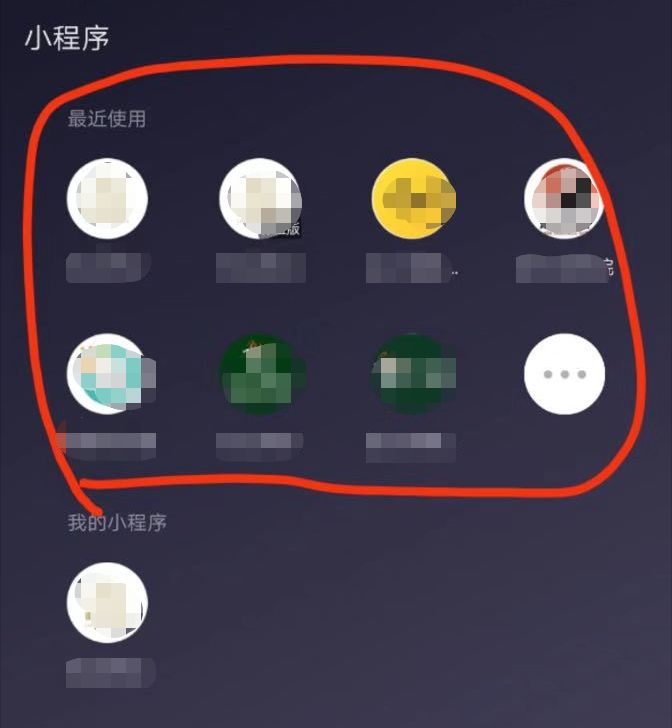Screen dimensions: 672x728
Task: Open the mini program under 我的小程序
Action: (107, 603)
